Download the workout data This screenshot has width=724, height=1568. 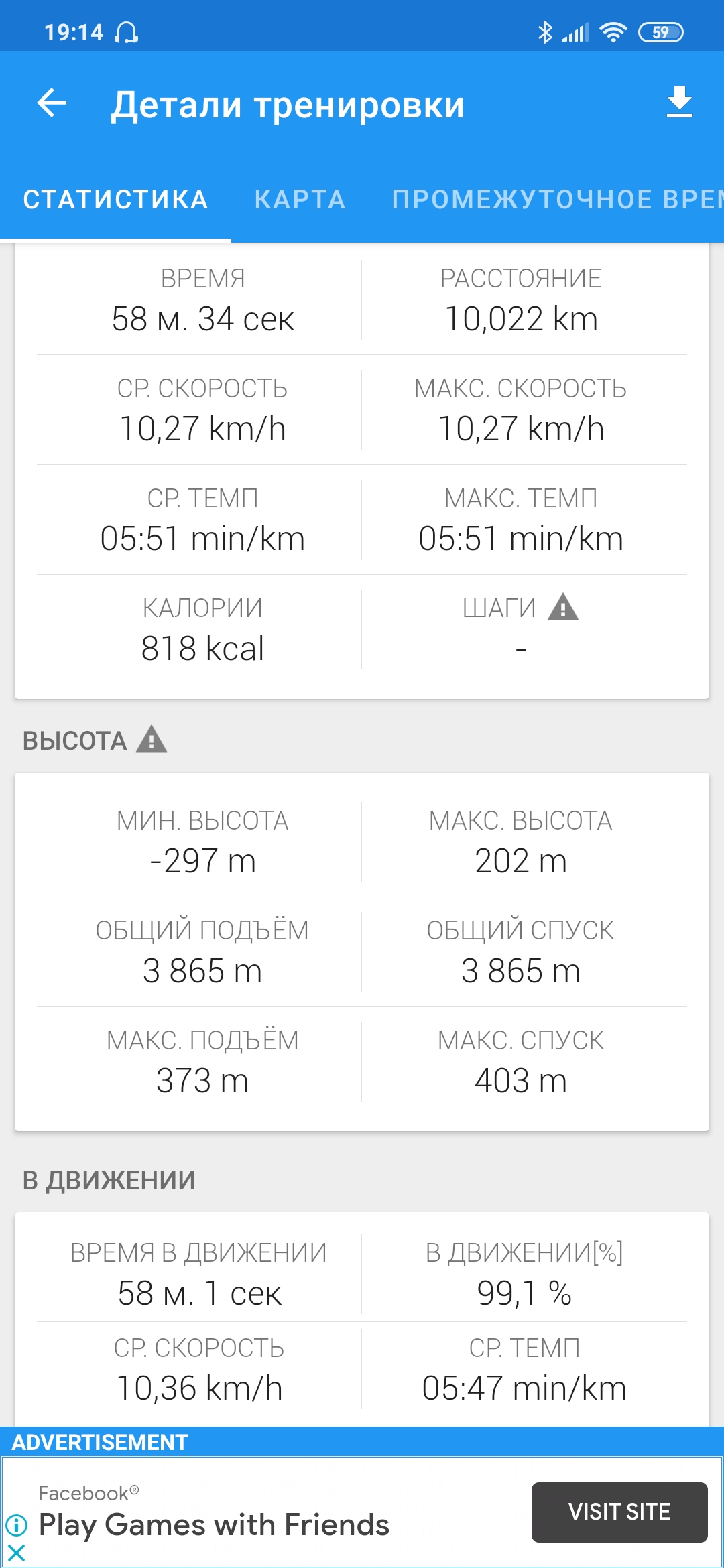[679, 103]
